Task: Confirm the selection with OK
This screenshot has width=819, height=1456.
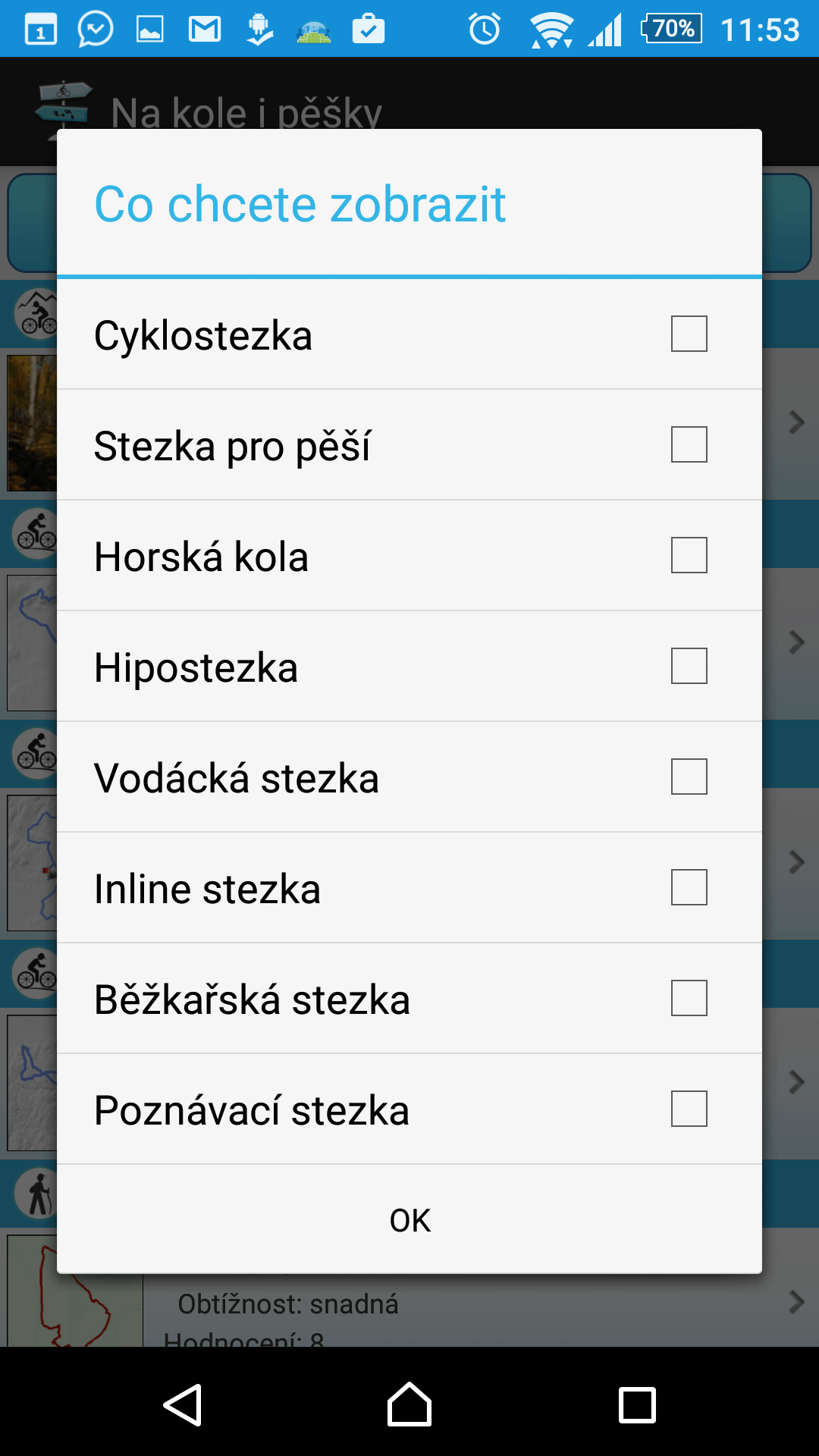Action: click(x=409, y=1220)
